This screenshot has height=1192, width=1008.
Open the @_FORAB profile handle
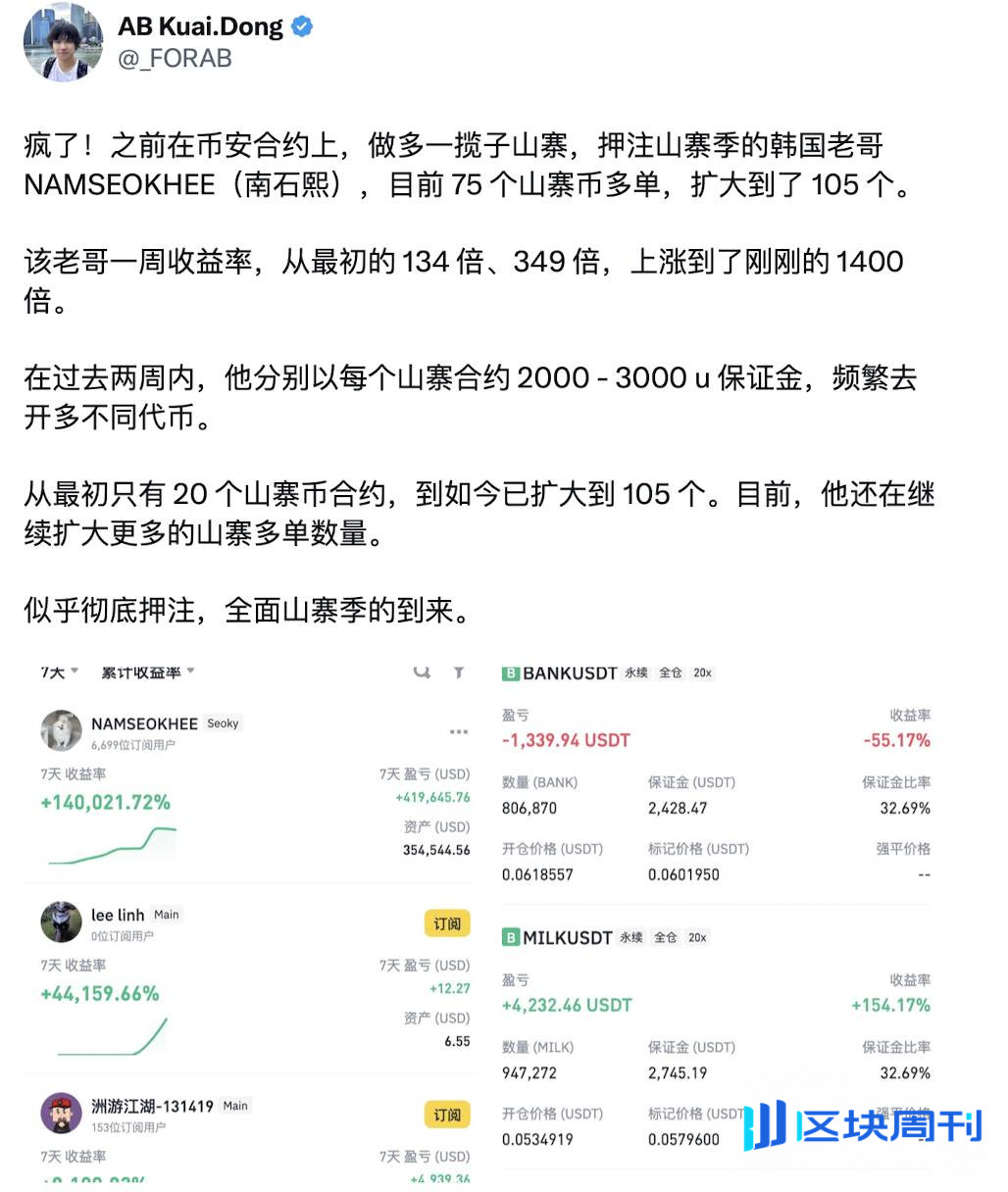click(174, 59)
